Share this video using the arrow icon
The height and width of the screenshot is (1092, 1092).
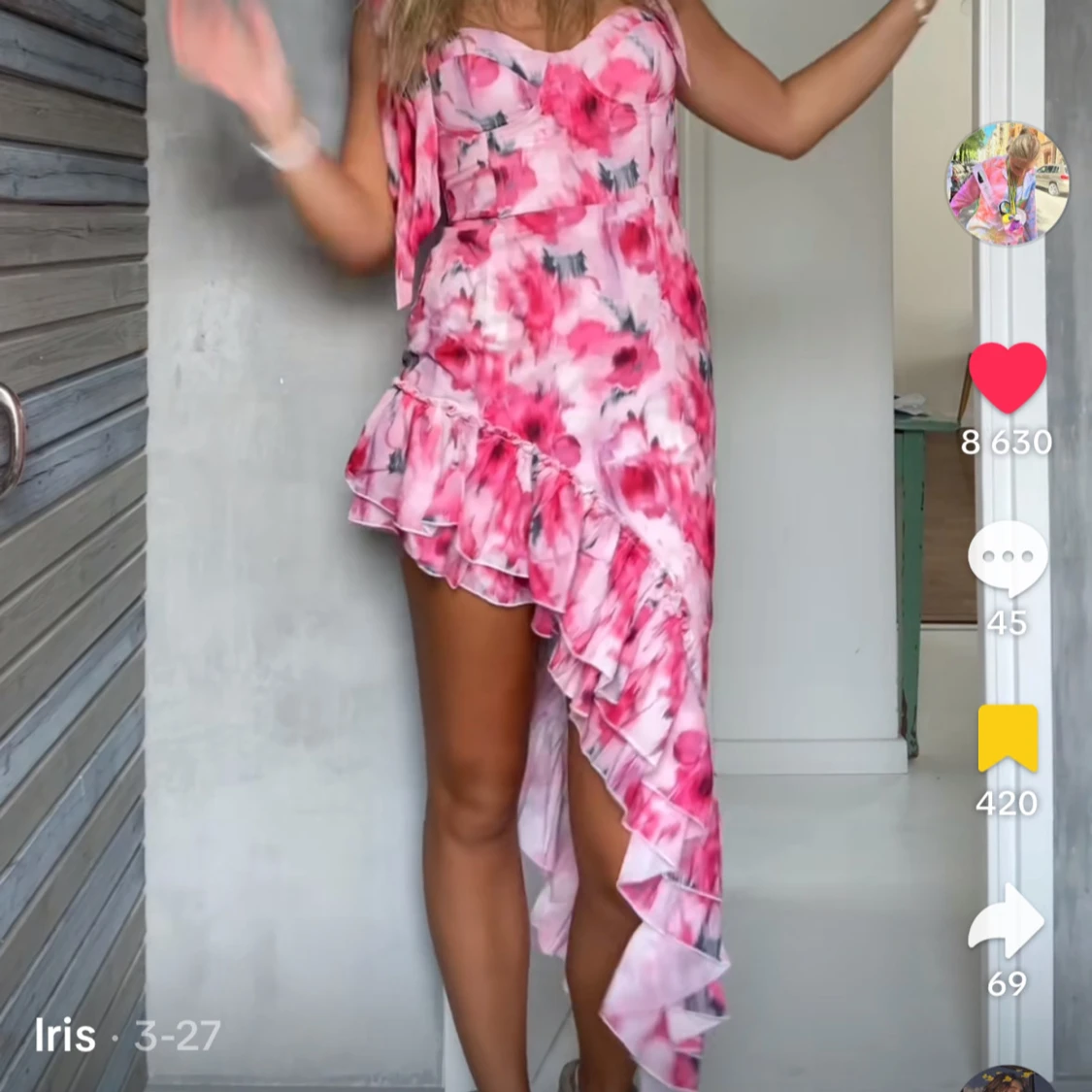(x=1007, y=921)
